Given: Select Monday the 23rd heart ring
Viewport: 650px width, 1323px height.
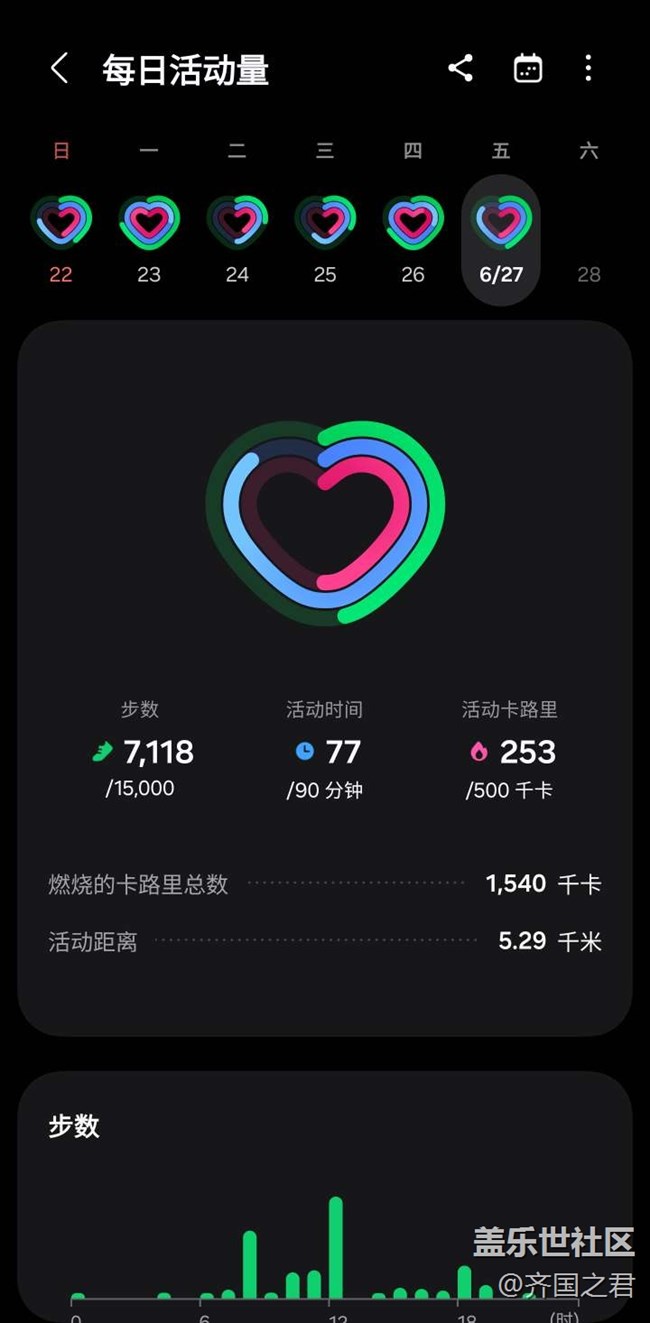Looking at the screenshot, I should click(x=149, y=222).
